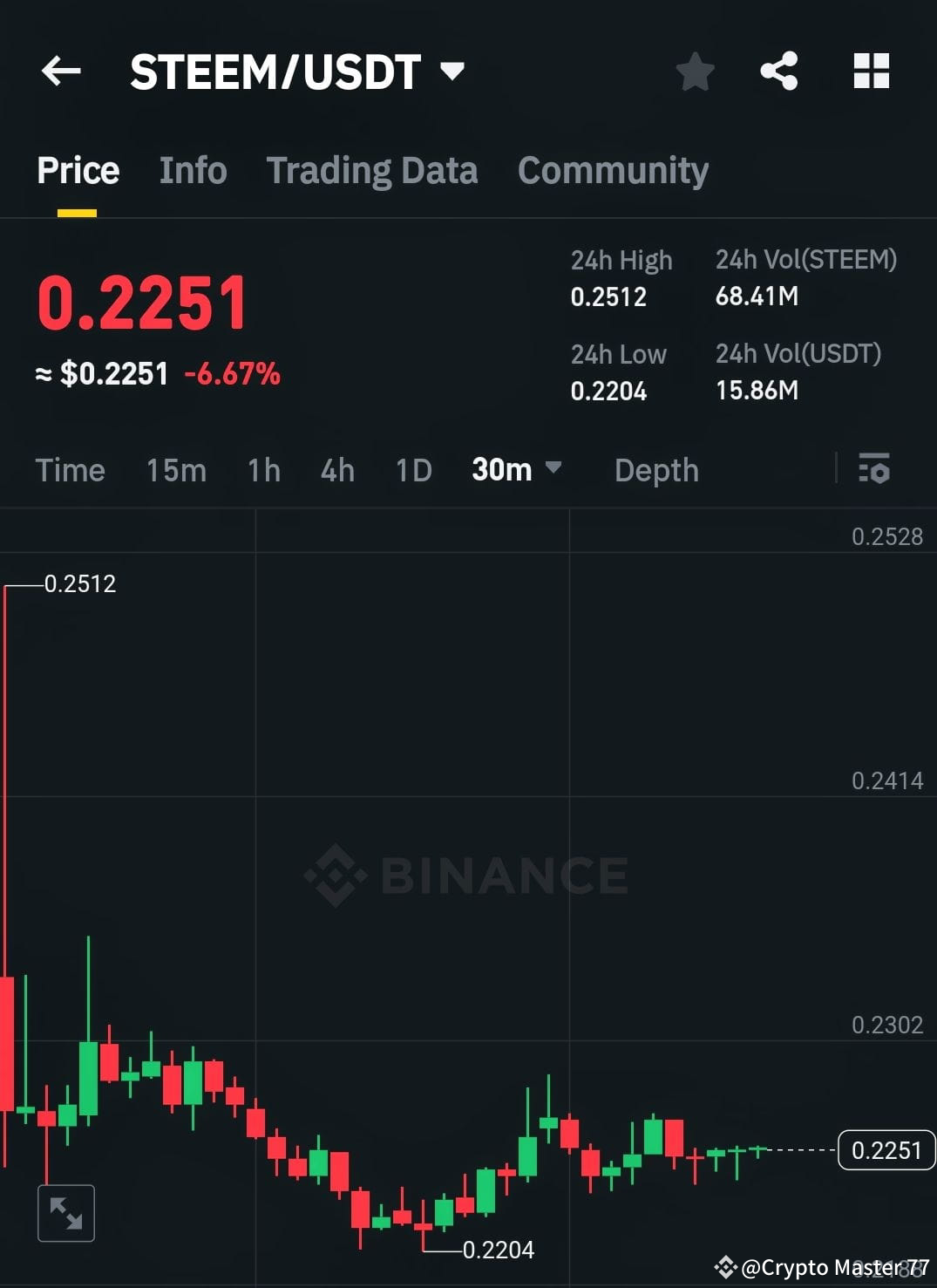Star STEEM/USDT as a favorite

[695, 72]
